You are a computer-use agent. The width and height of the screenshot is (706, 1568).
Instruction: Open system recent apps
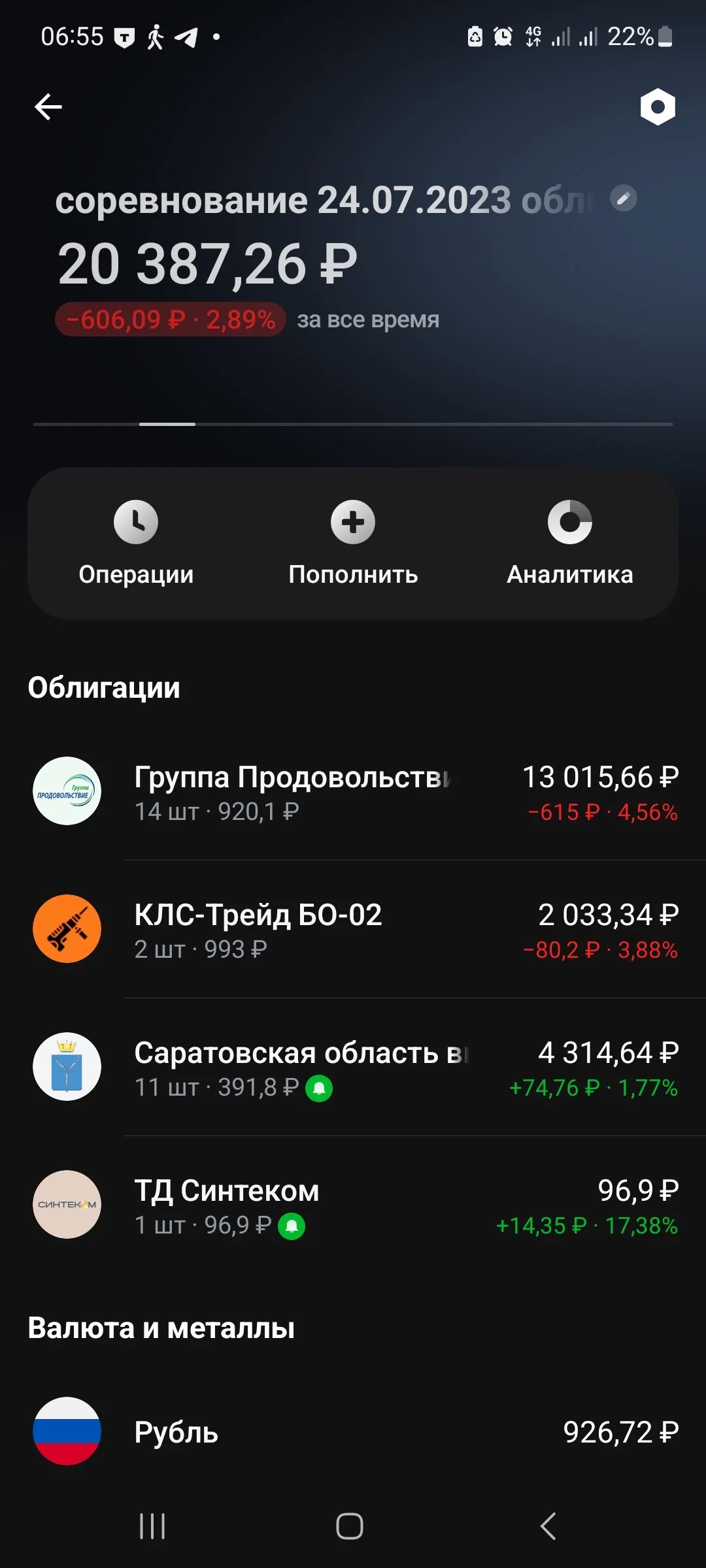pos(152,1526)
